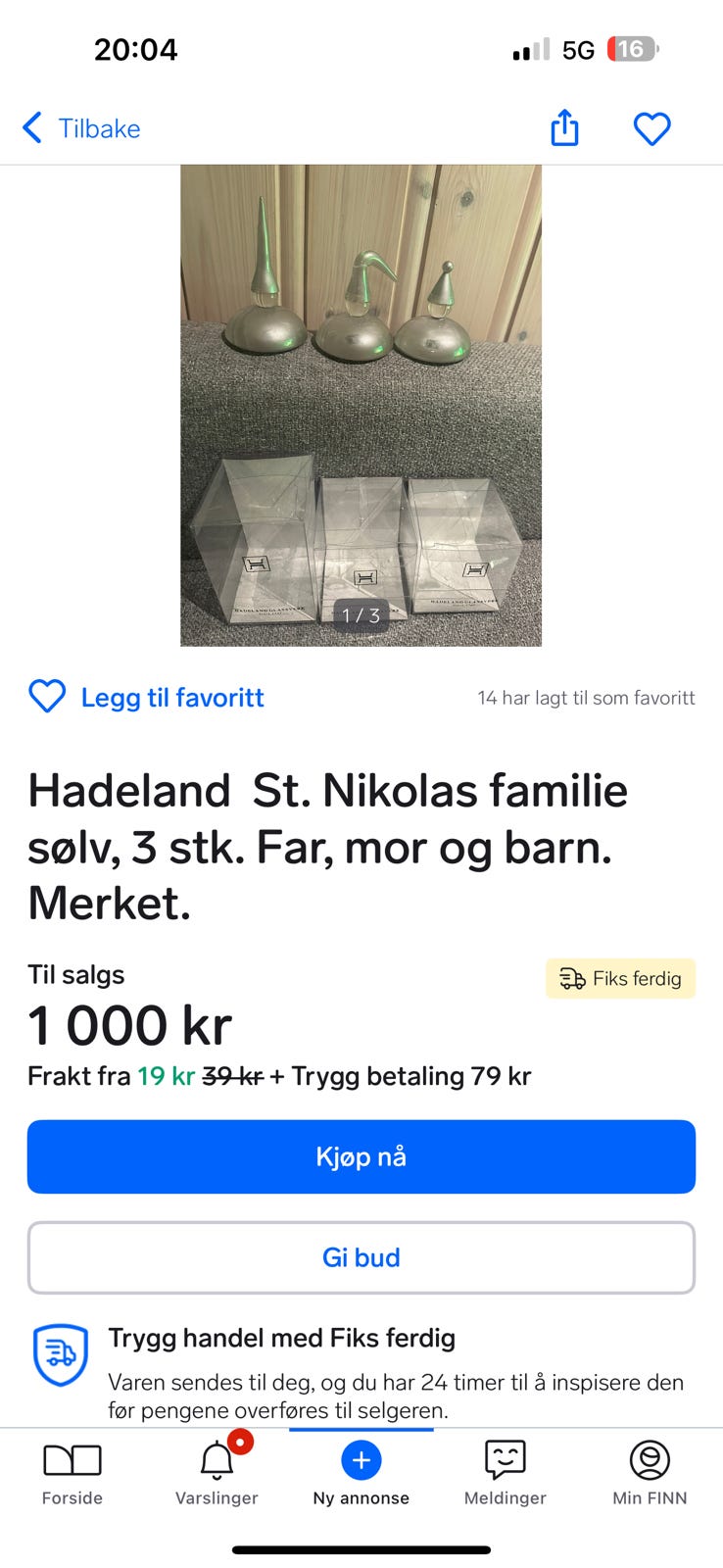Tap the Fiks ferdig delivery truck badge
Screen dimensions: 723x1568
click(620, 978)
